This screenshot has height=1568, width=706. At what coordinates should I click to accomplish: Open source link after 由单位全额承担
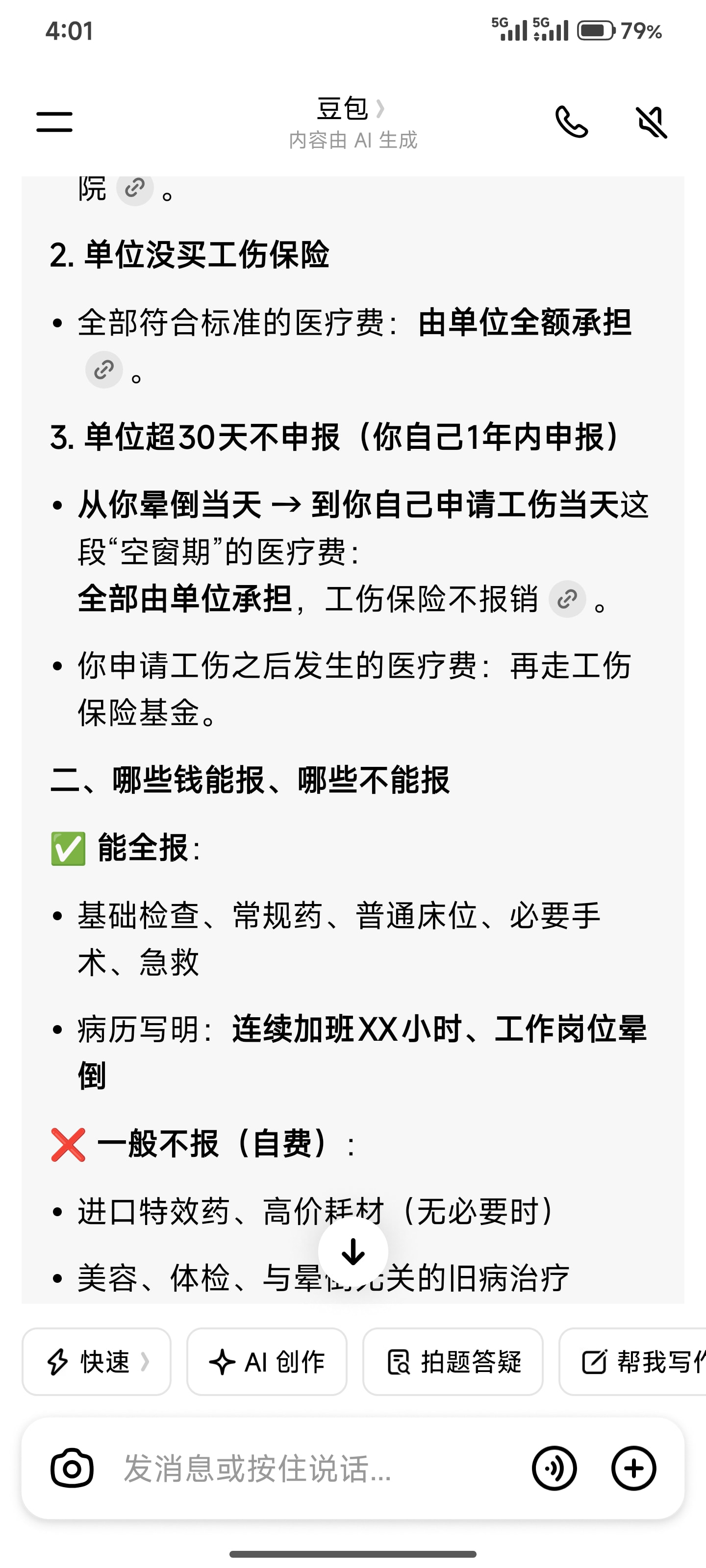[x=104, y=369]
